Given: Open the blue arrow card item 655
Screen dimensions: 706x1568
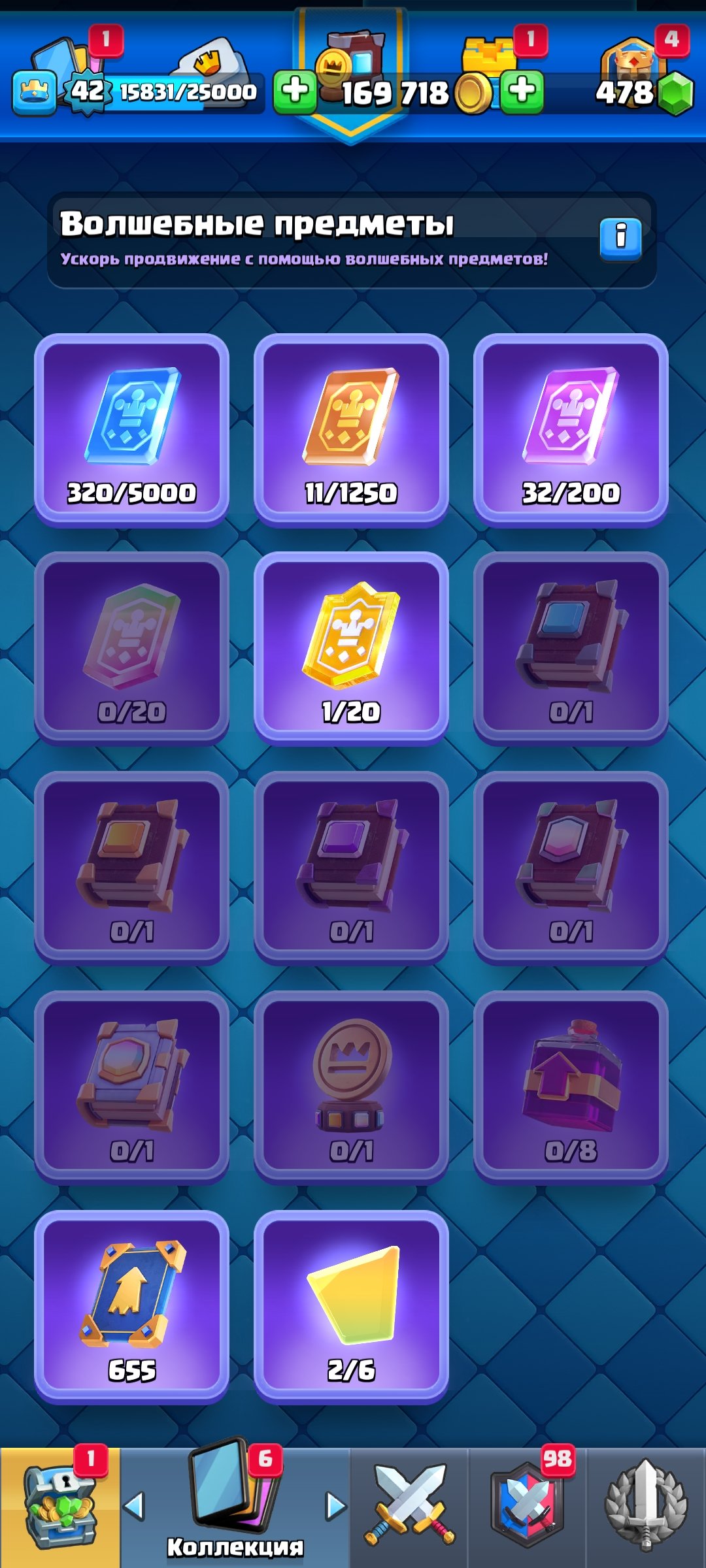Looking at the screenshot, I should [x=131, y=1307].
